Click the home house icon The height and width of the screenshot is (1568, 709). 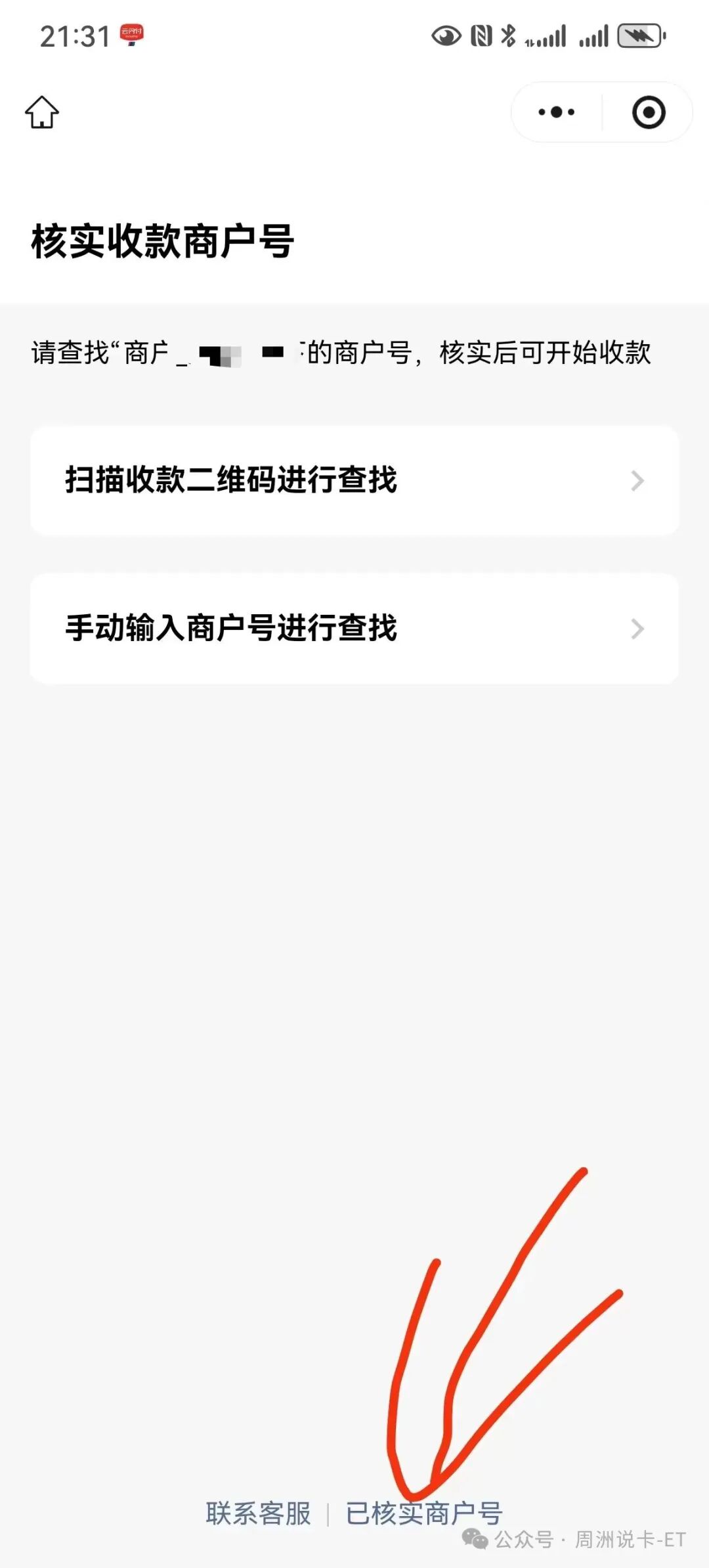[x=43, y=112]
